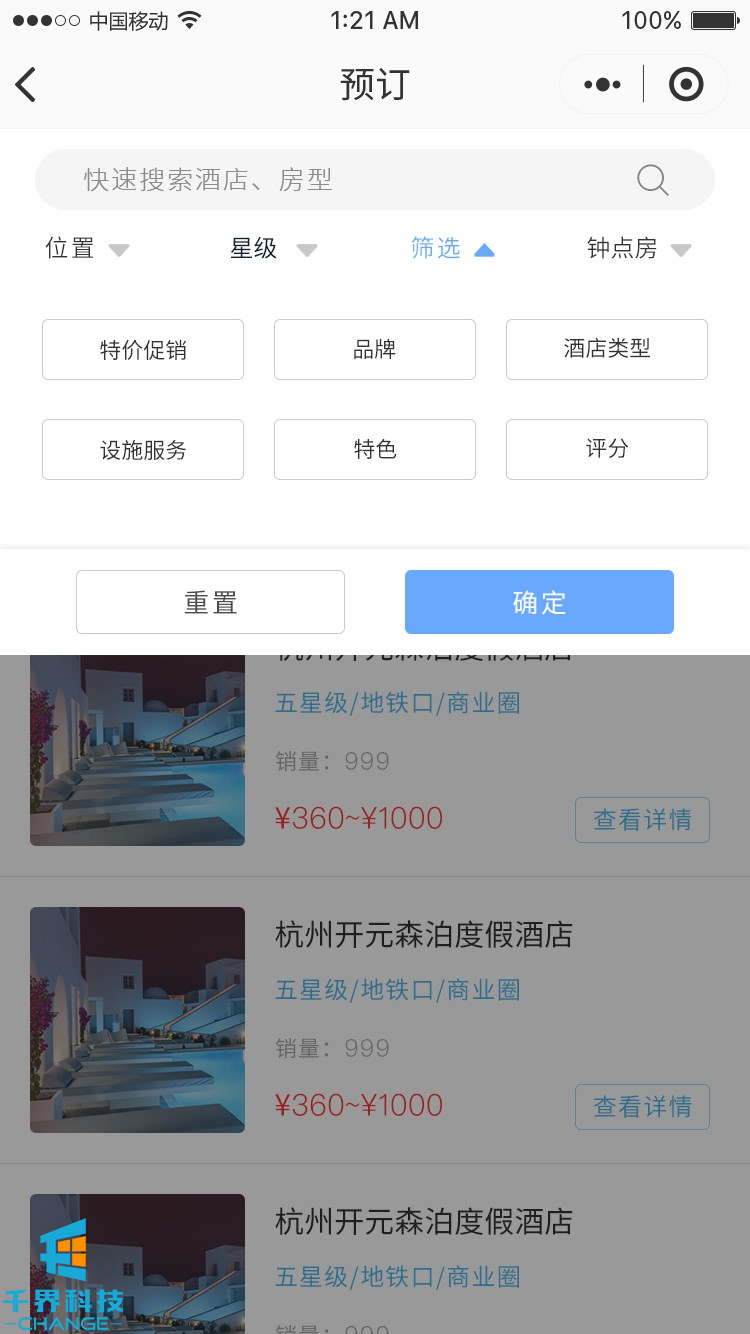
Task: Select the 评分 filter chip
Action: click(607, 450)
